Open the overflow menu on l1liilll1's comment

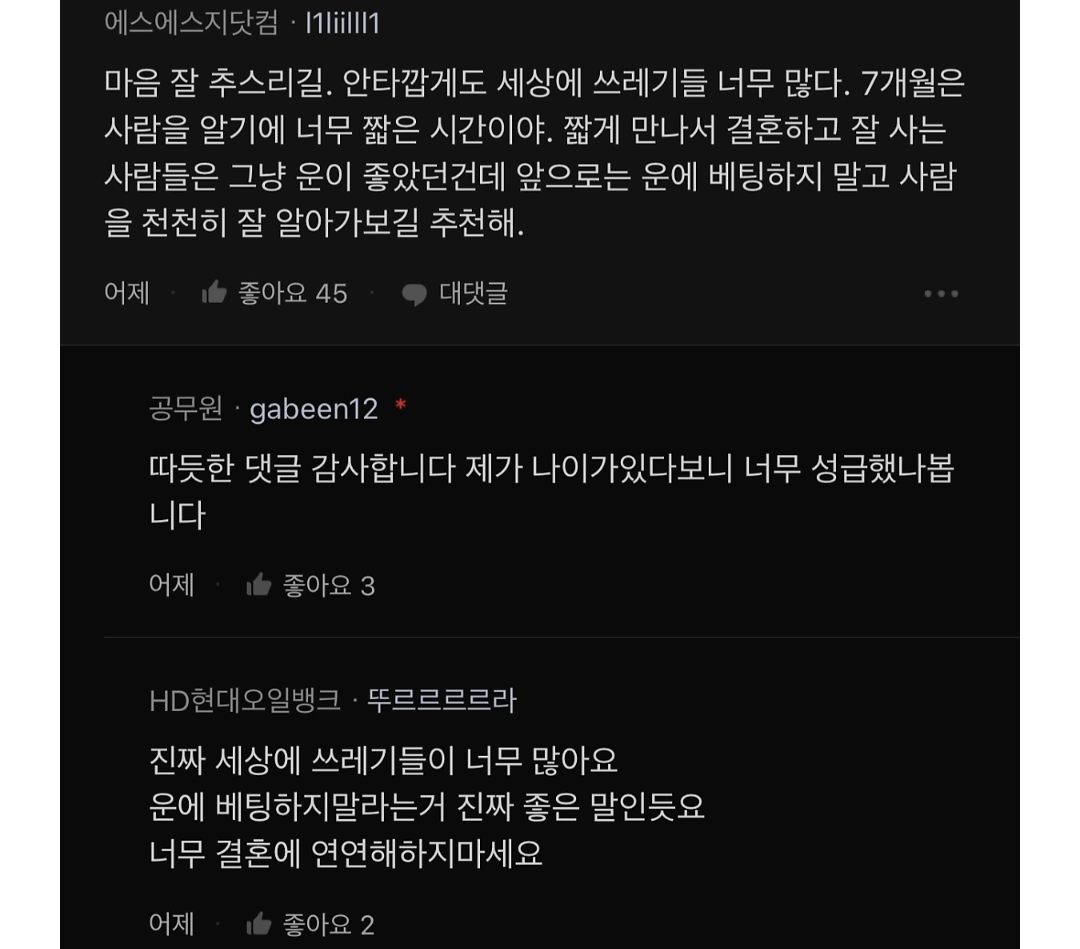click(x=941, y=294)
